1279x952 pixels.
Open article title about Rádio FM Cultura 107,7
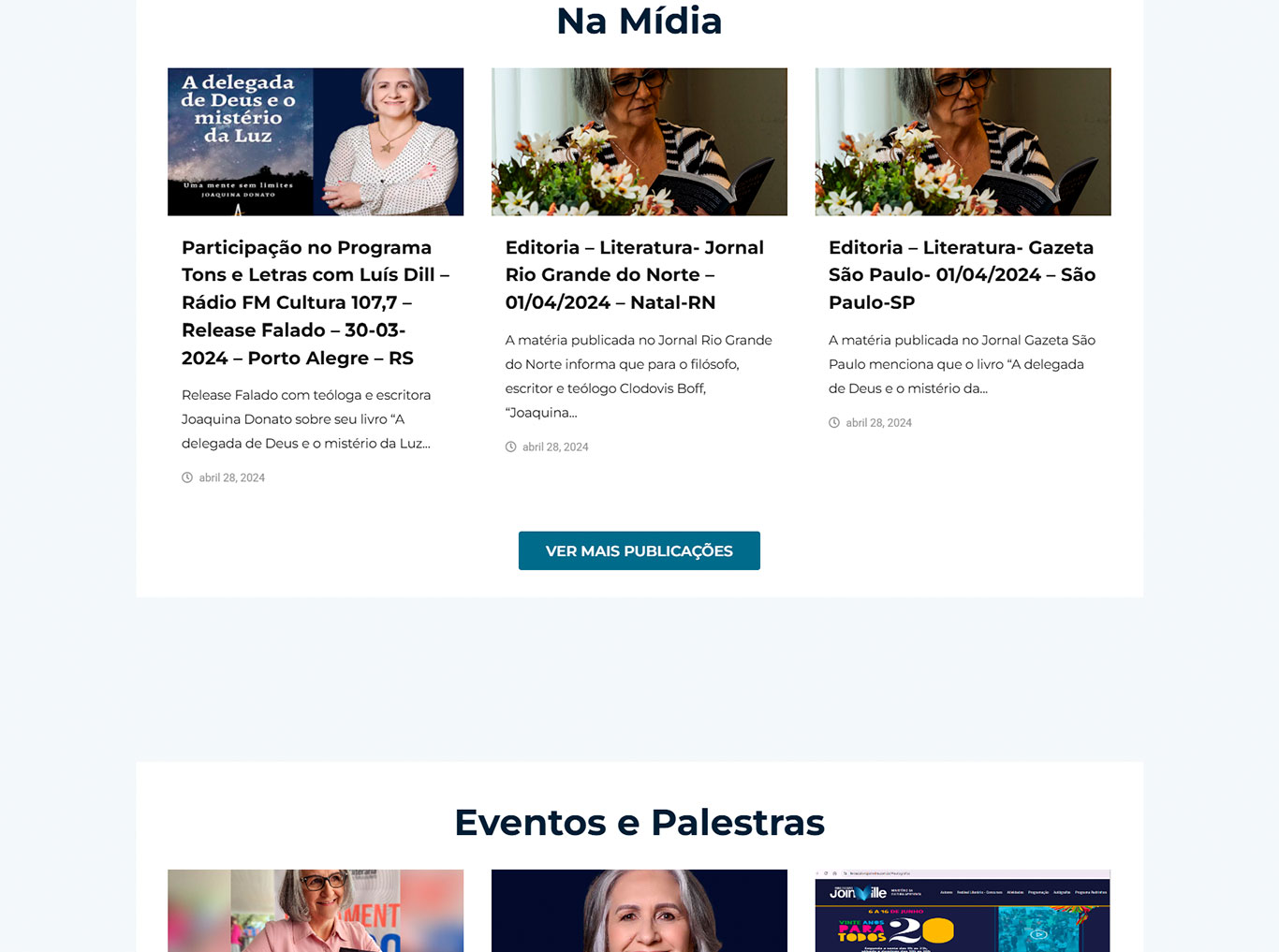click(x=315, y=302)
